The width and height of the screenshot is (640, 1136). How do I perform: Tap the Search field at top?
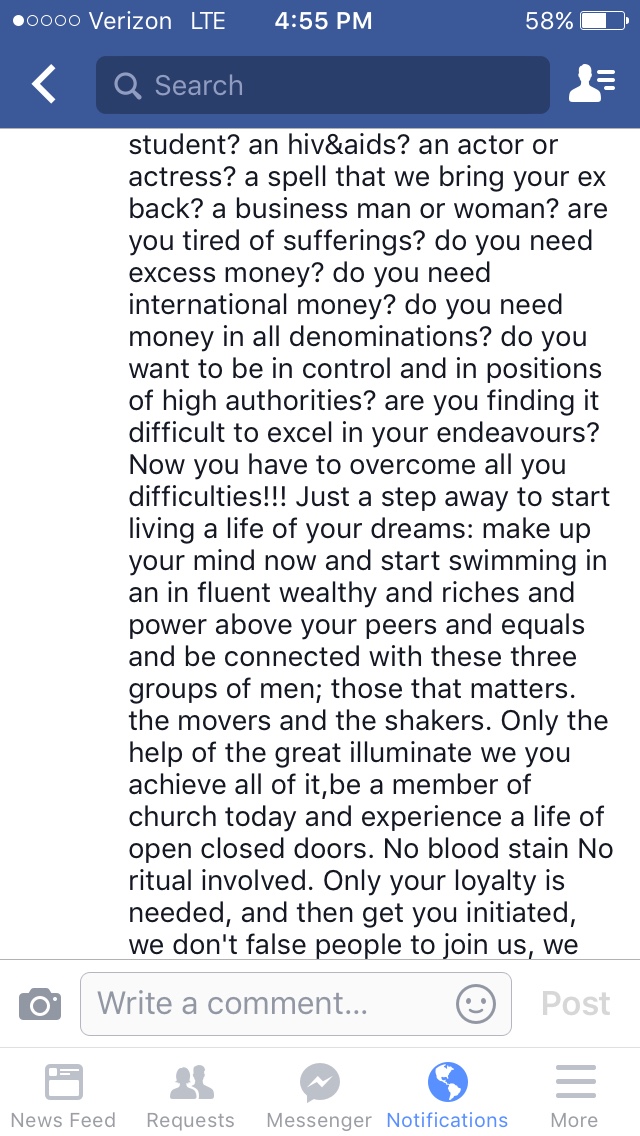click(x=322, y=85)
